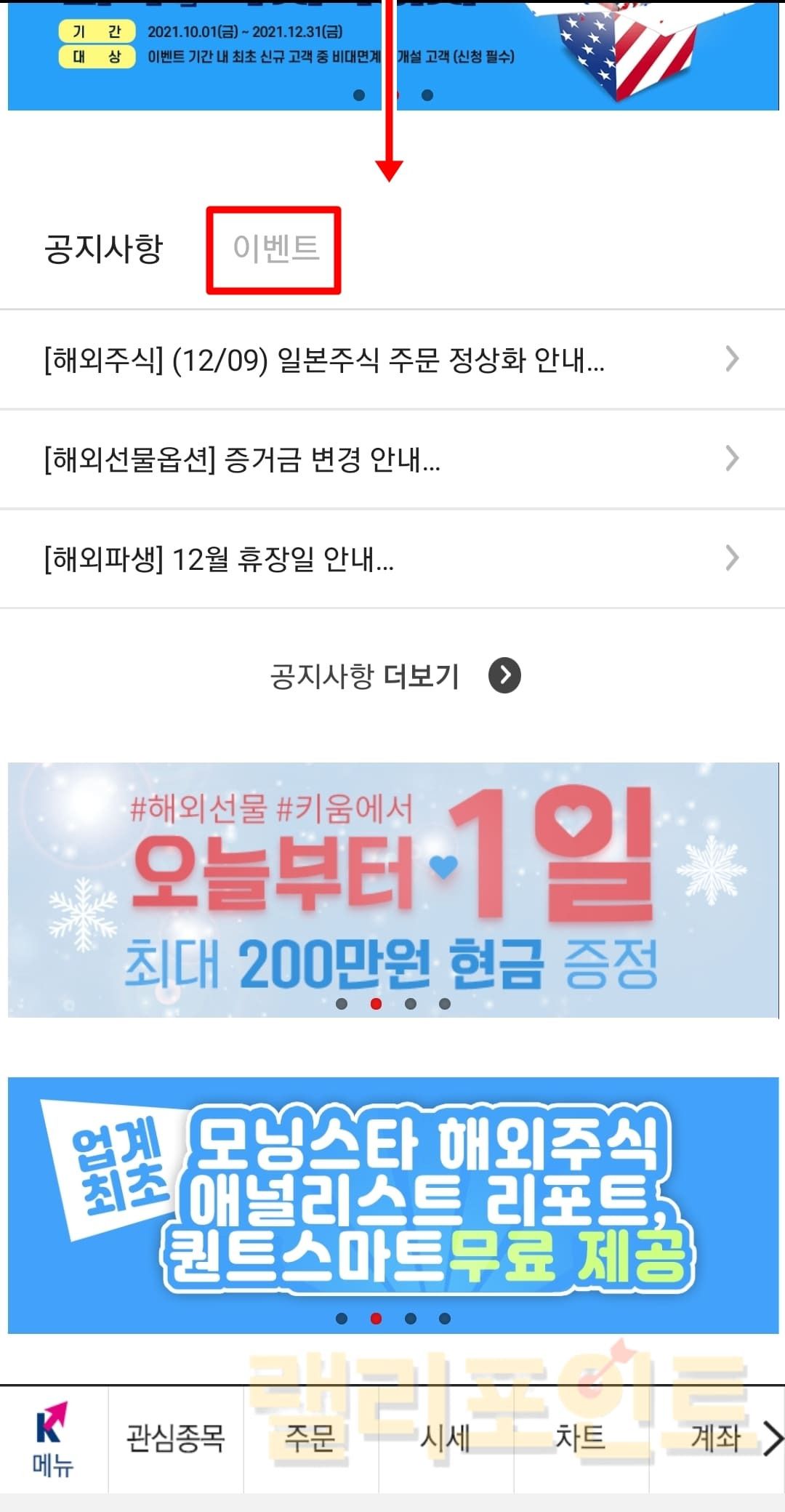Select the 공지사항 tab

click(x=103, y=249)
